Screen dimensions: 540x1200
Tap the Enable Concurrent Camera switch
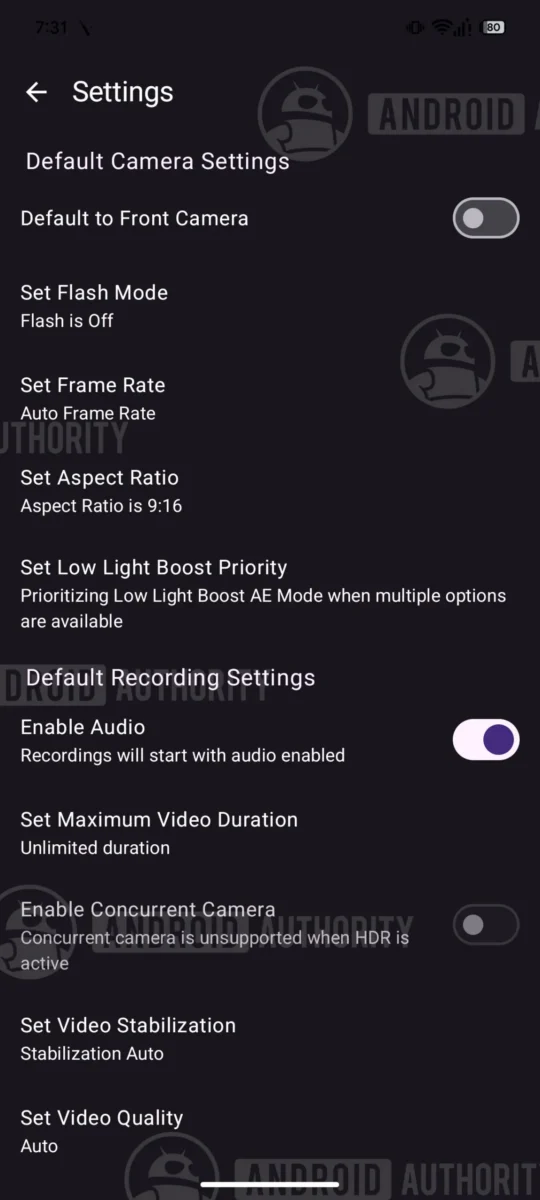[486, 925]
